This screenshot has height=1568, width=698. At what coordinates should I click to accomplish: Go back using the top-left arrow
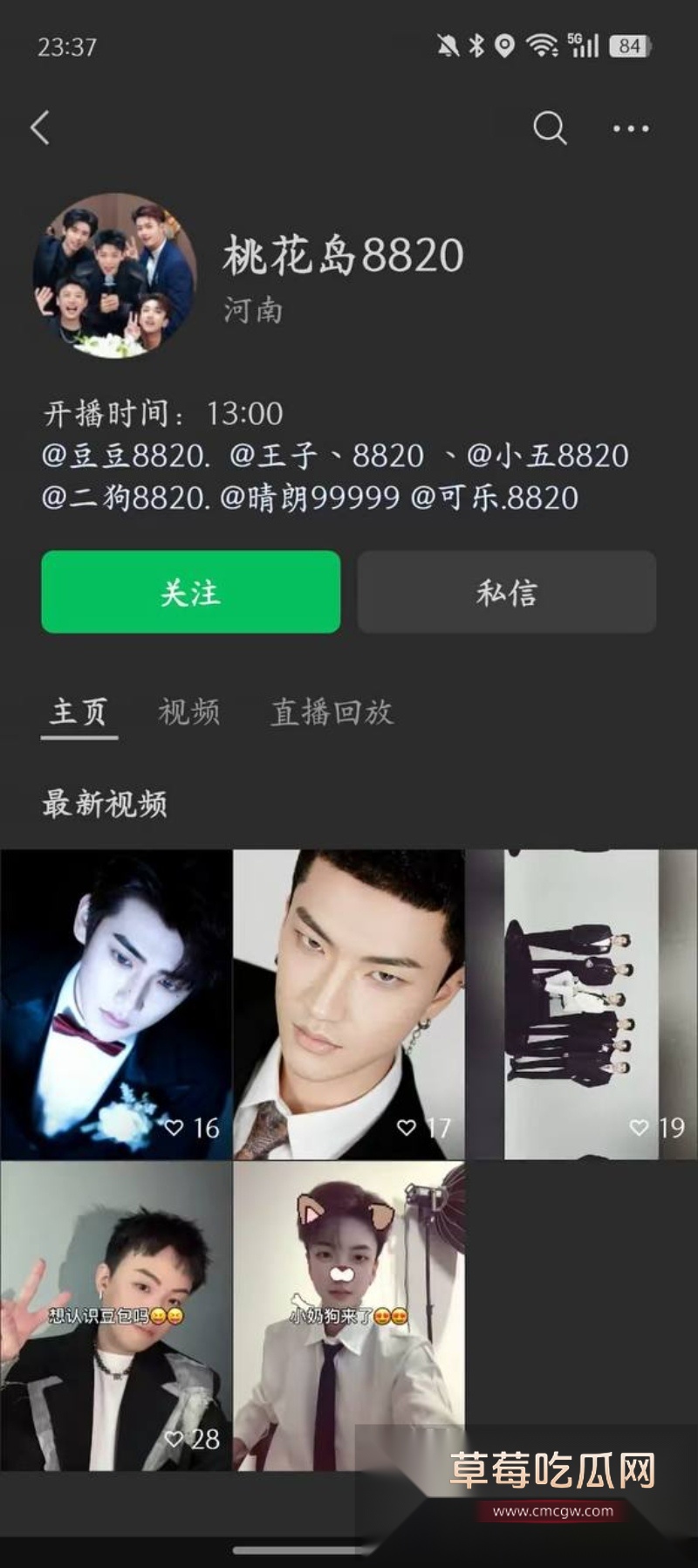40,128
